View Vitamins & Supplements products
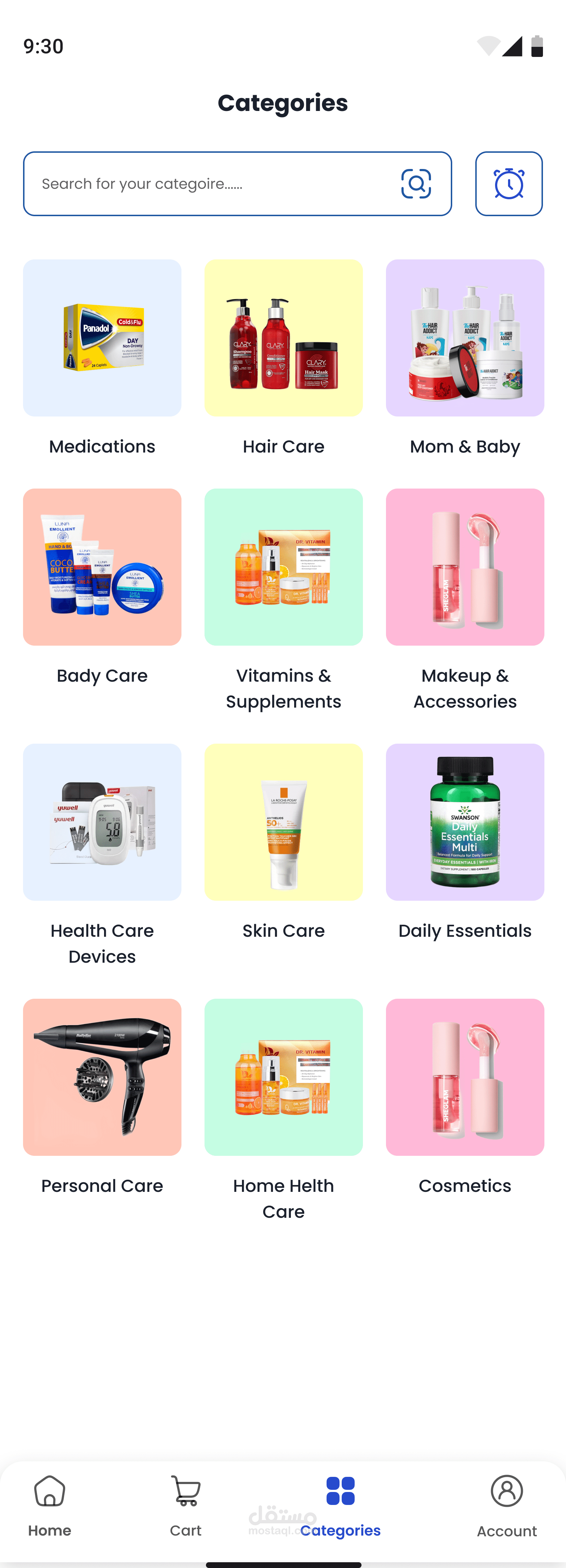 [x=284, y=567]
